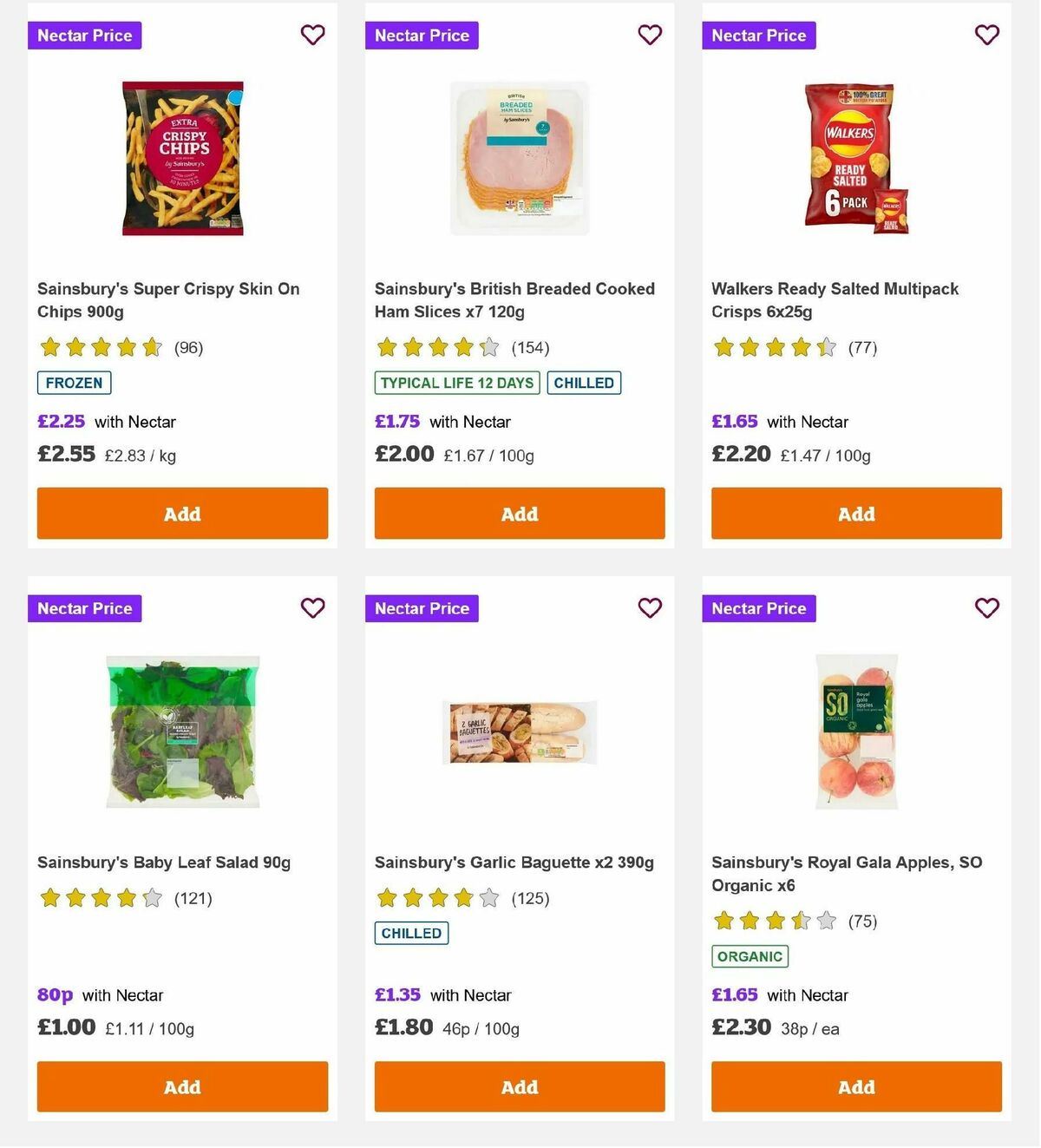Toggle the heart on Royal Gala Apples
The image size is (1041, 1148).
[986, 608]
